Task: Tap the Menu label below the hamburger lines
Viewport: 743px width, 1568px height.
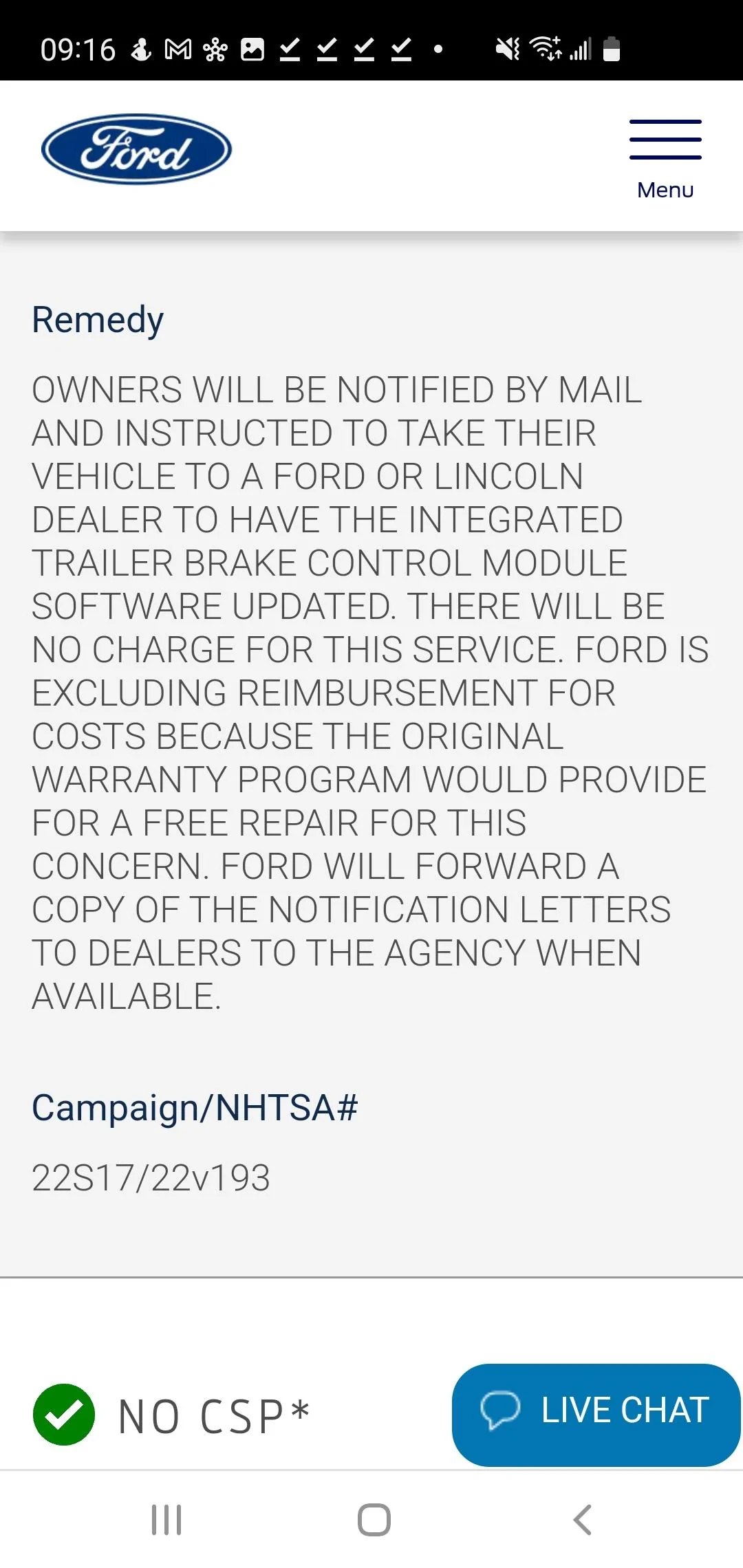Action: [x=665, y=190]
